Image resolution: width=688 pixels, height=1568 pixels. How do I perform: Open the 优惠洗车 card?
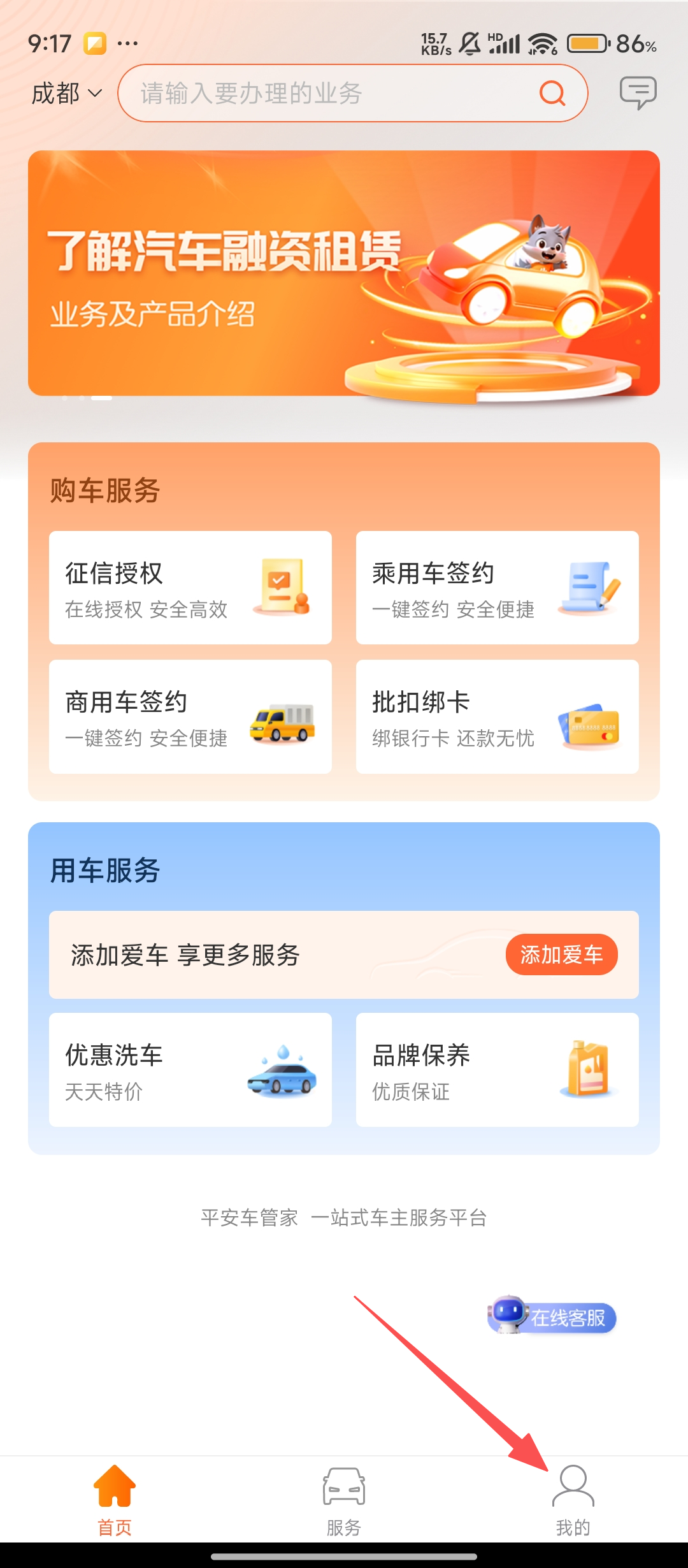[x=190, y=1070]
